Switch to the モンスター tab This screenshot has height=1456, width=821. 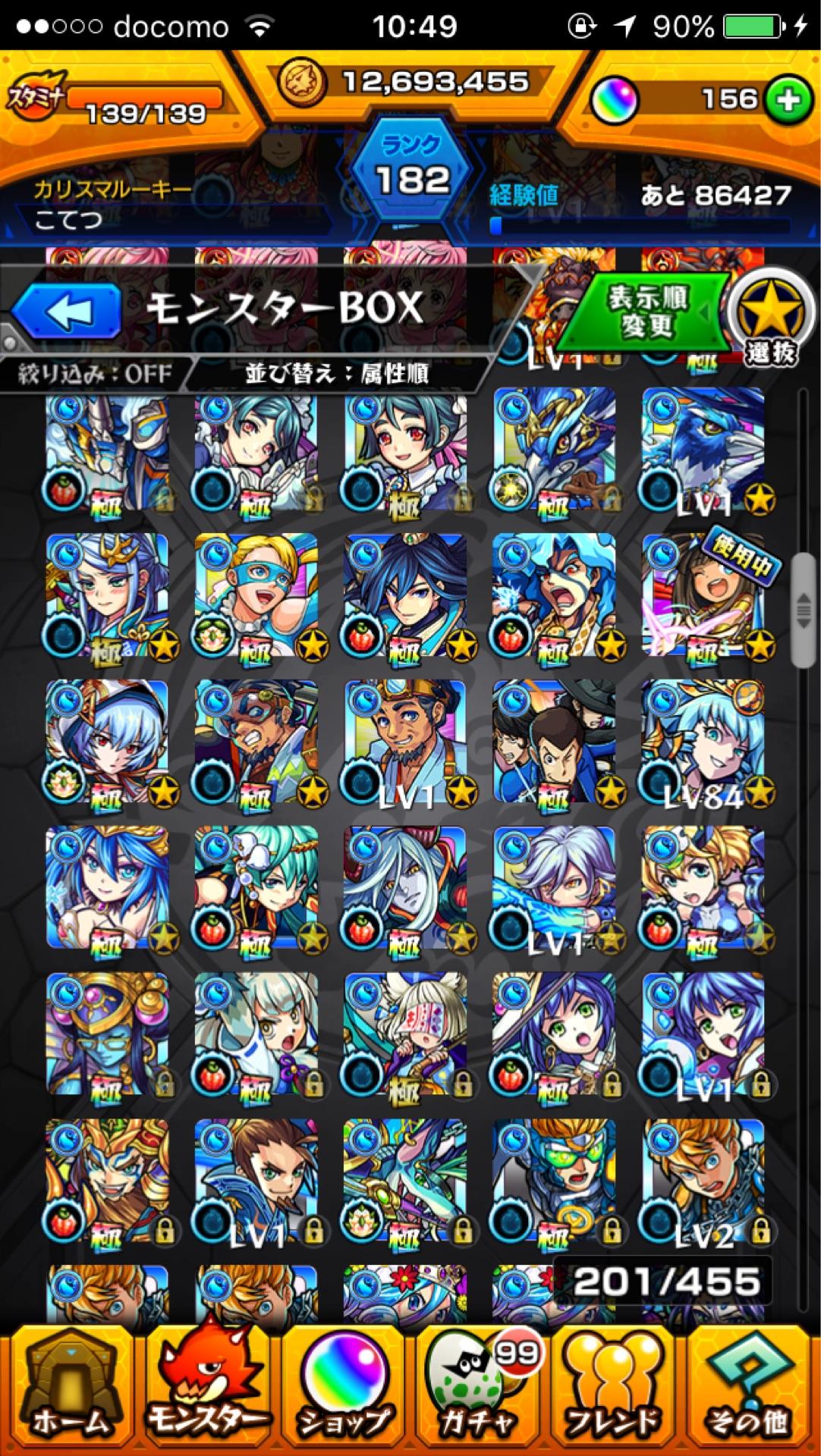206,1390
